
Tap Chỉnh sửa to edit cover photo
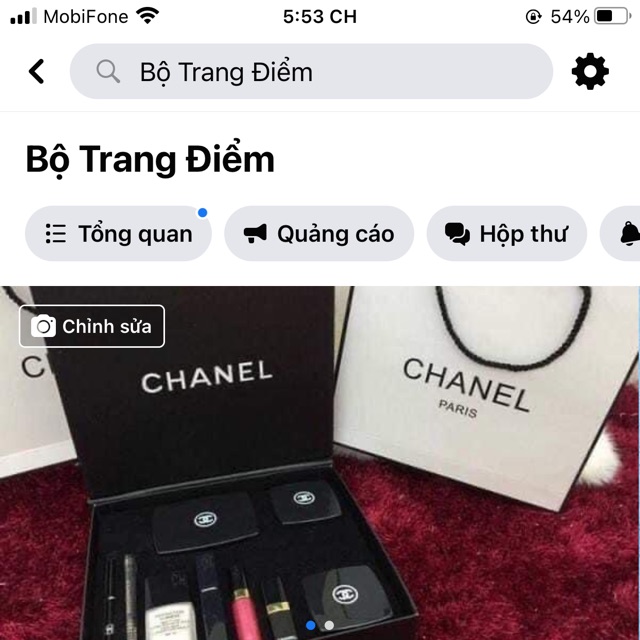pyautogui.click(x=92, y=326)
